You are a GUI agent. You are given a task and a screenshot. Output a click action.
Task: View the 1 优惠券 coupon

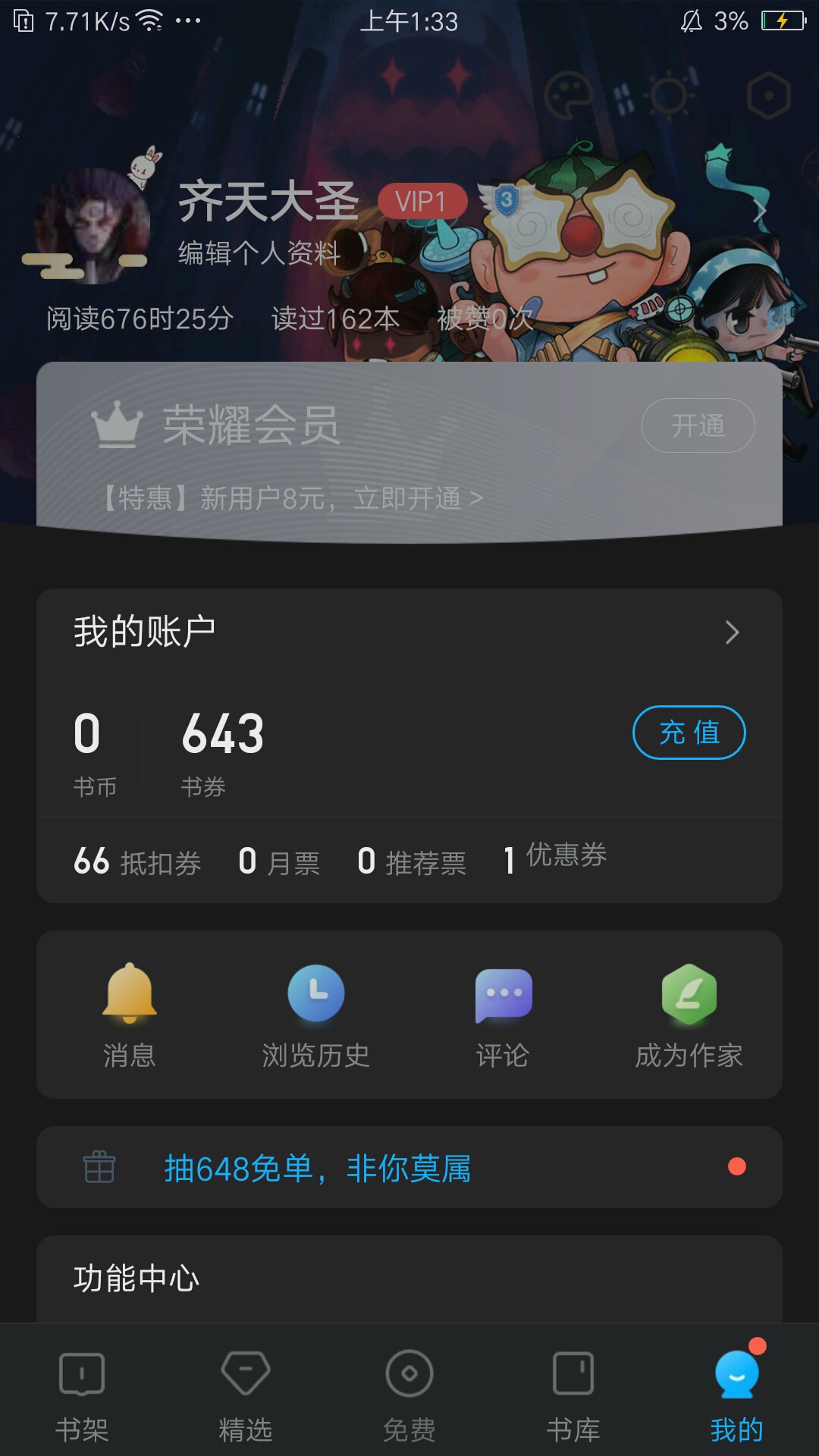click(555, 858)
